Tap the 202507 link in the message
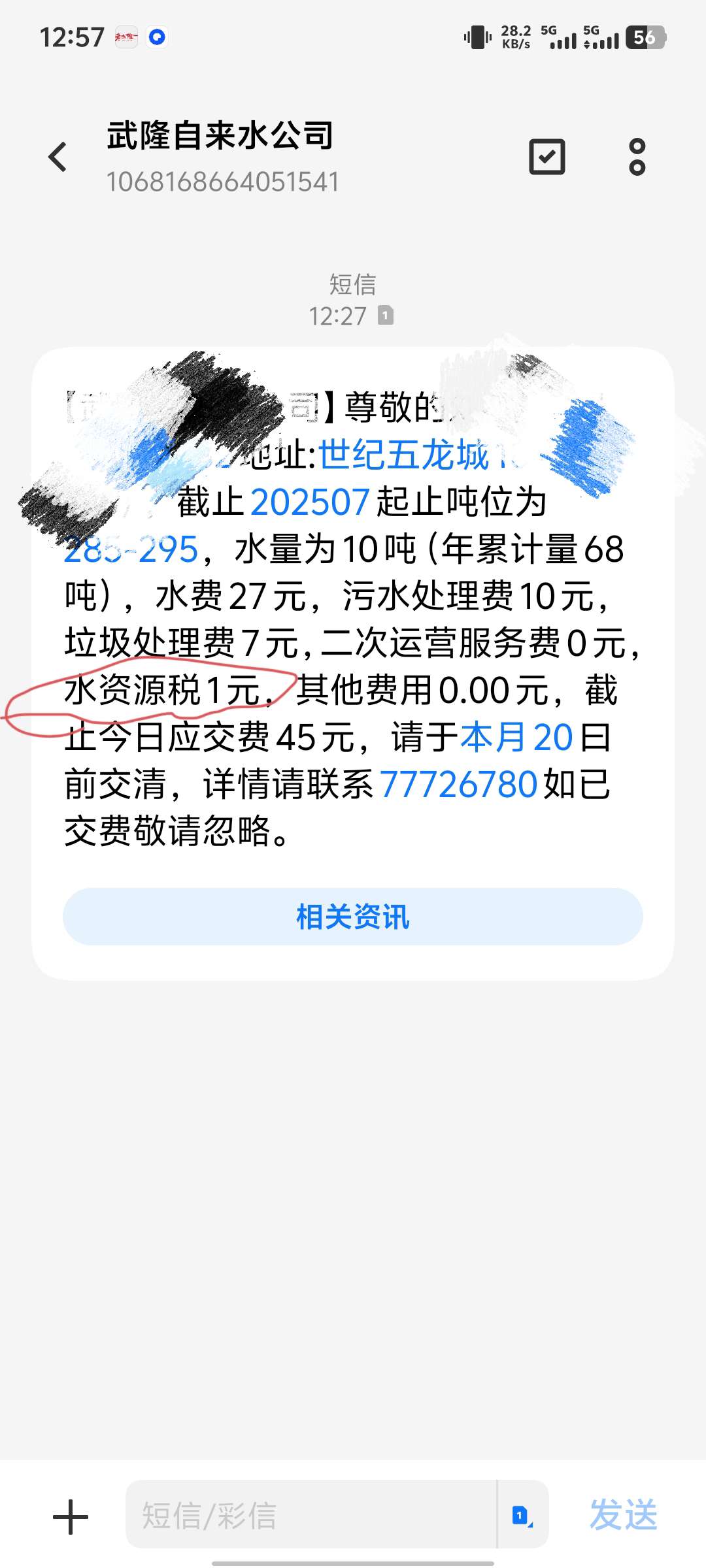706x1568 pixels. pos(310,502)
